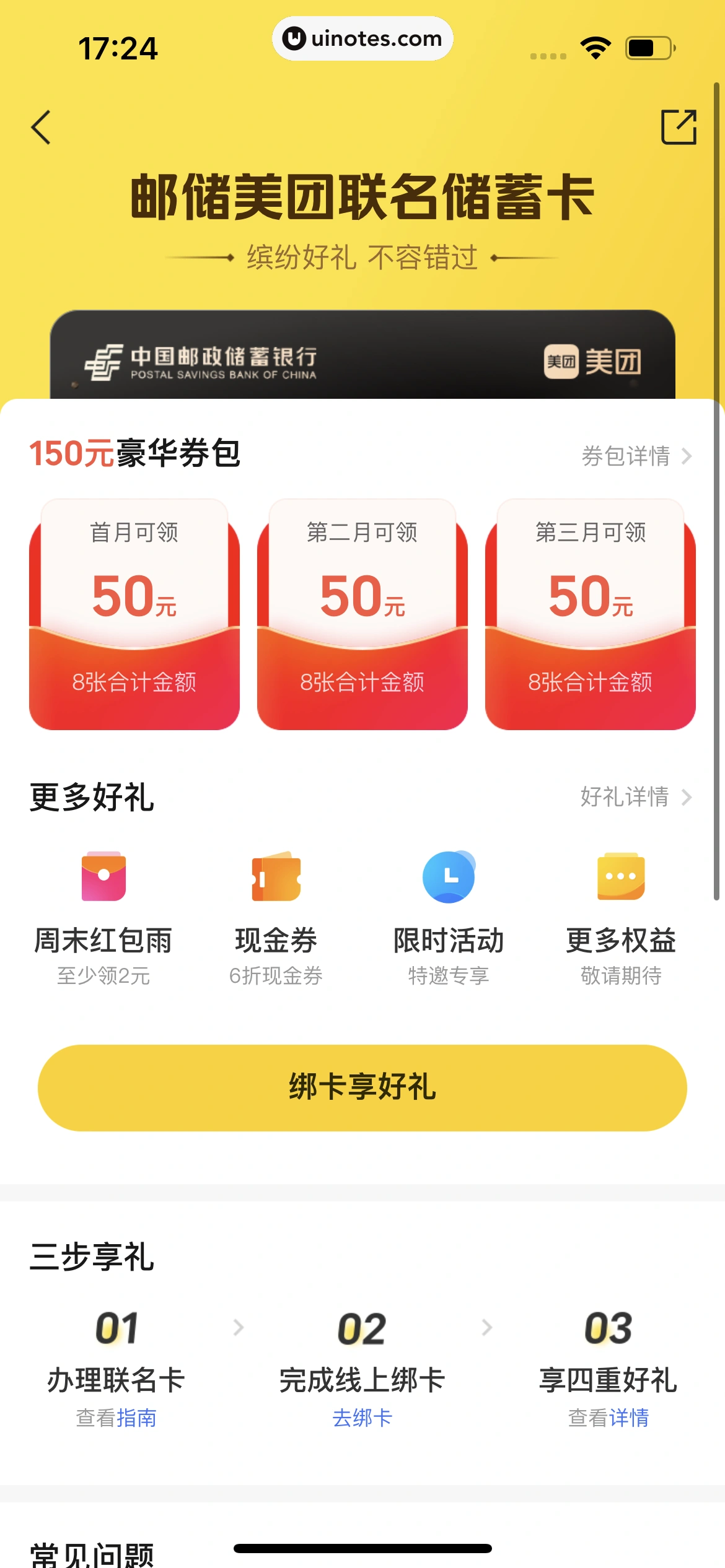The image size is (725, 1568).
Task: Select the 第二月可领 50元 coupon card
Action: click(x=362, y=614)
